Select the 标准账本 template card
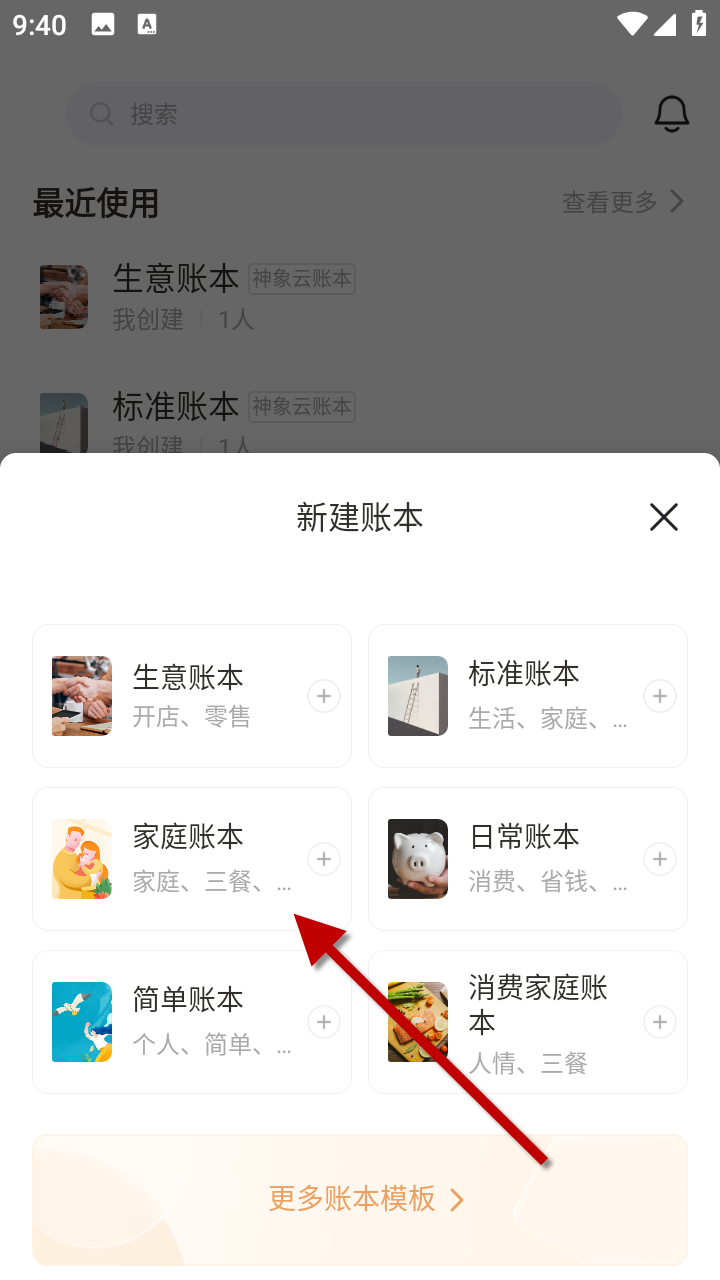 [528, 696]
